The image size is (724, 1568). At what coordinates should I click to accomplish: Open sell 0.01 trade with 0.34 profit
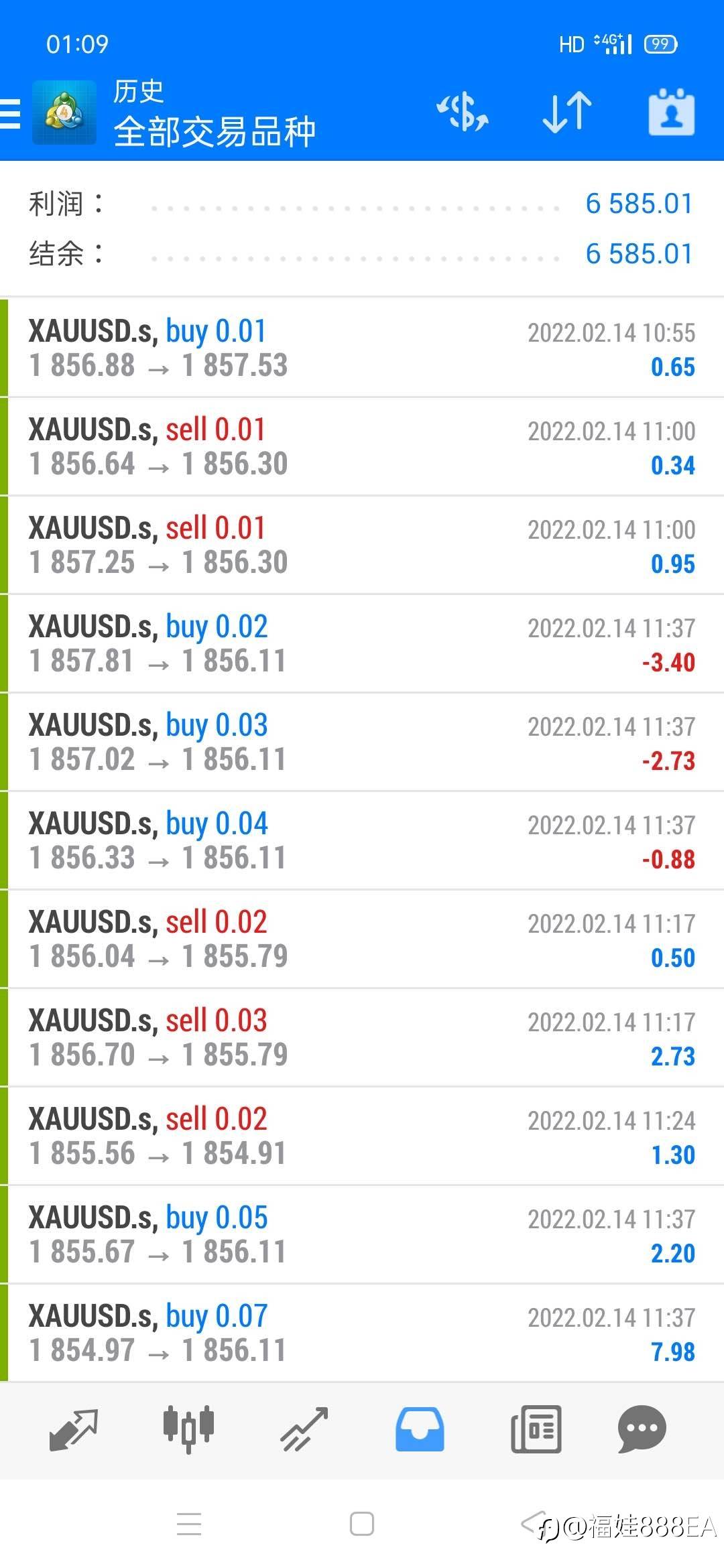(x=362, y=447)
